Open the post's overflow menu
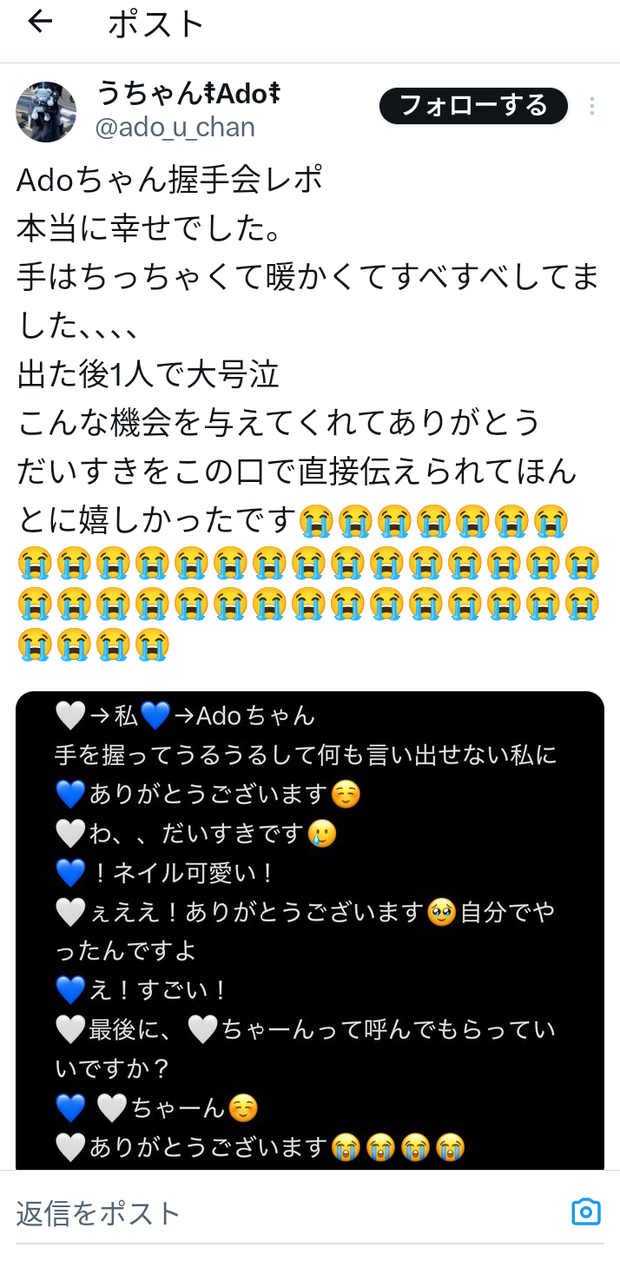 coord(593,106)
